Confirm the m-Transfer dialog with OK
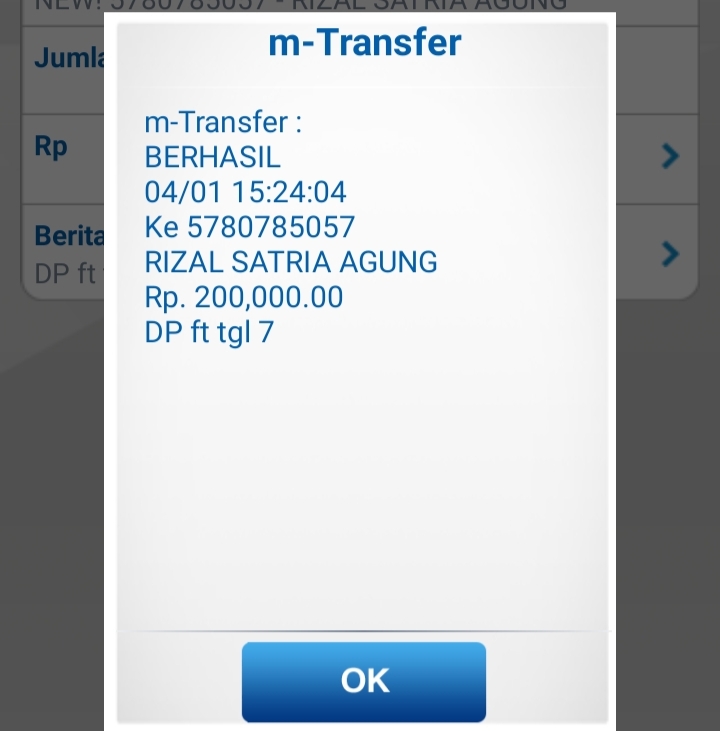The height and width of the screenshot is (731, 720). click(x=364, y=681)
